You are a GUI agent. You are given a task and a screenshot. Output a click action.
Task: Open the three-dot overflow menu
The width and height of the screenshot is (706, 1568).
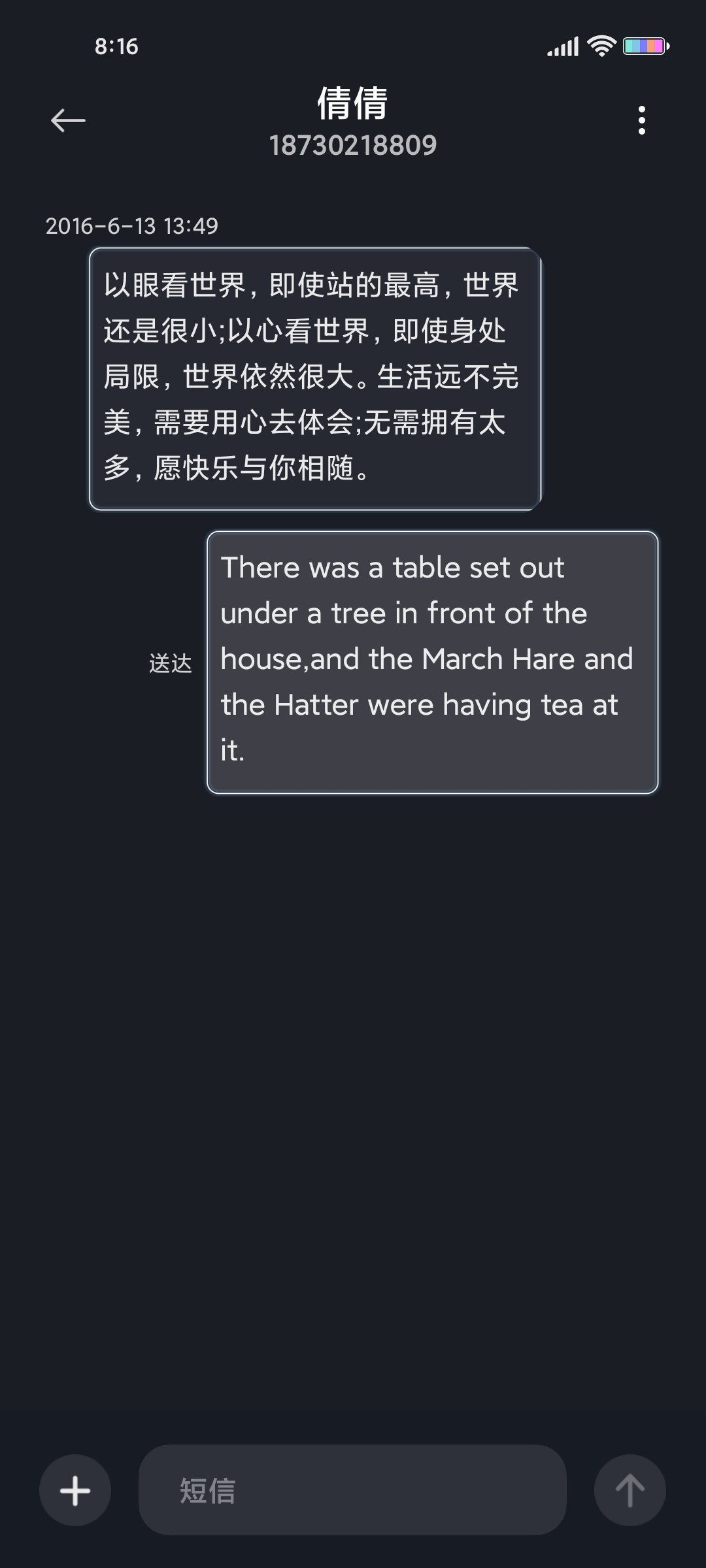641,120
